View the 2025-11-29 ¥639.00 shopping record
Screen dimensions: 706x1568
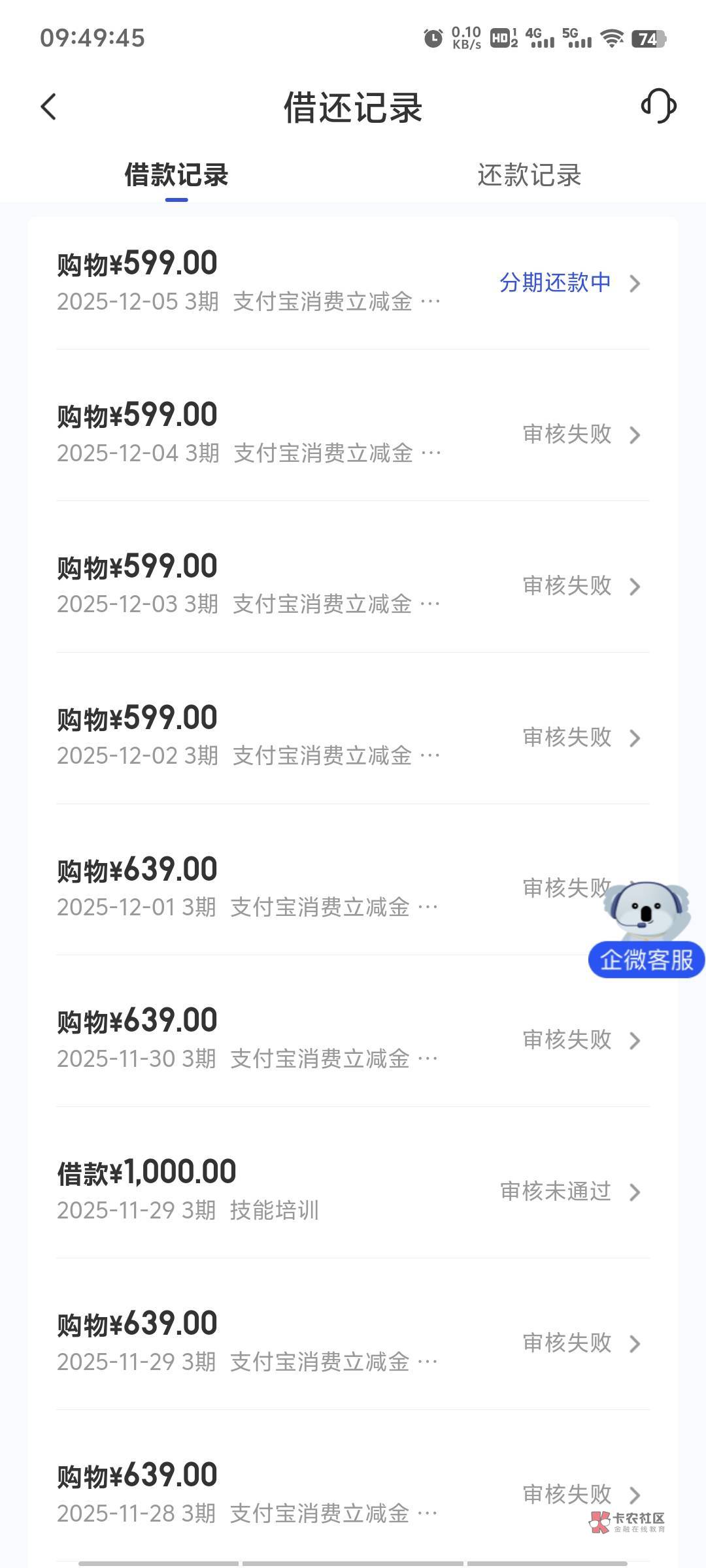[x=352, y=1343]
